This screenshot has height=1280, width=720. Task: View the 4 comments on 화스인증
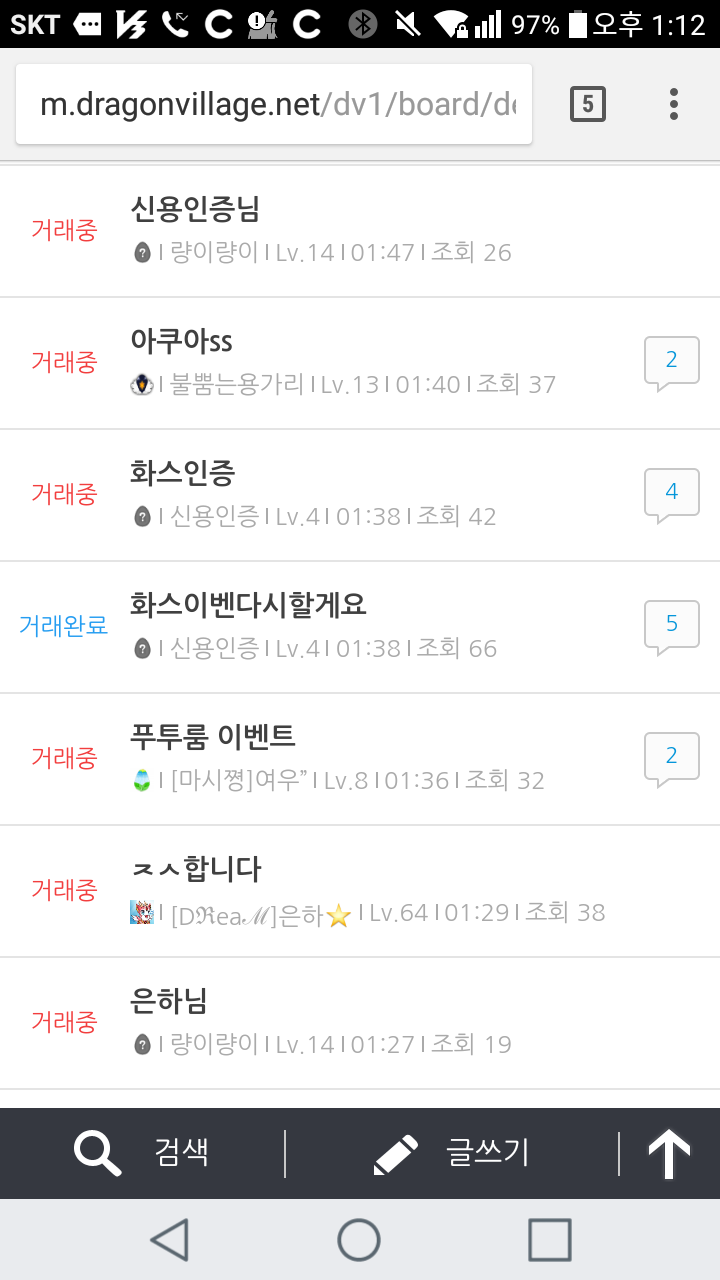(671, 494)
